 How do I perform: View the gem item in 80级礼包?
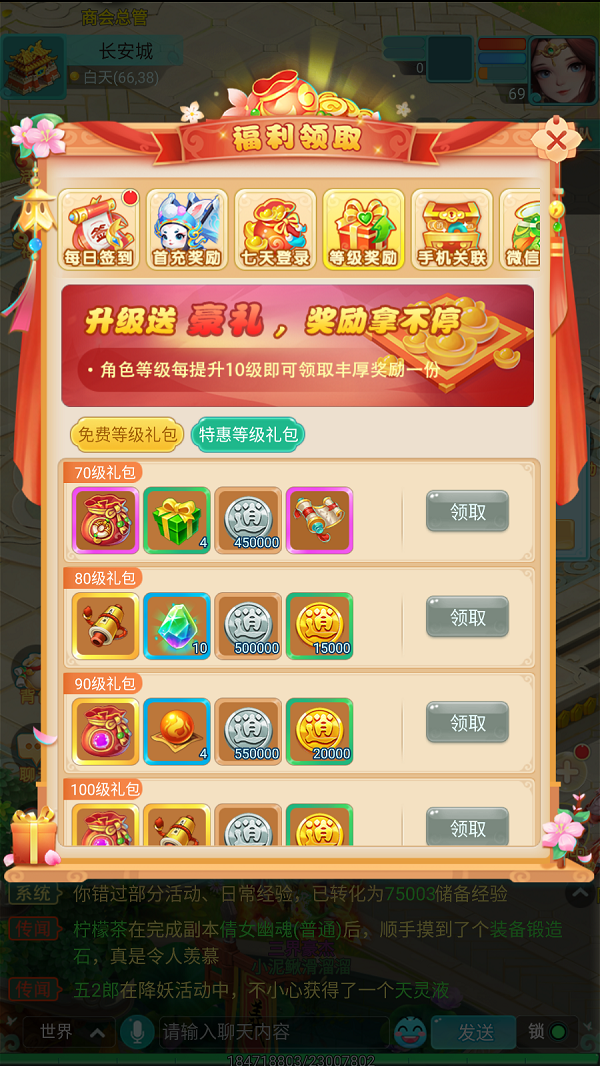177,625
